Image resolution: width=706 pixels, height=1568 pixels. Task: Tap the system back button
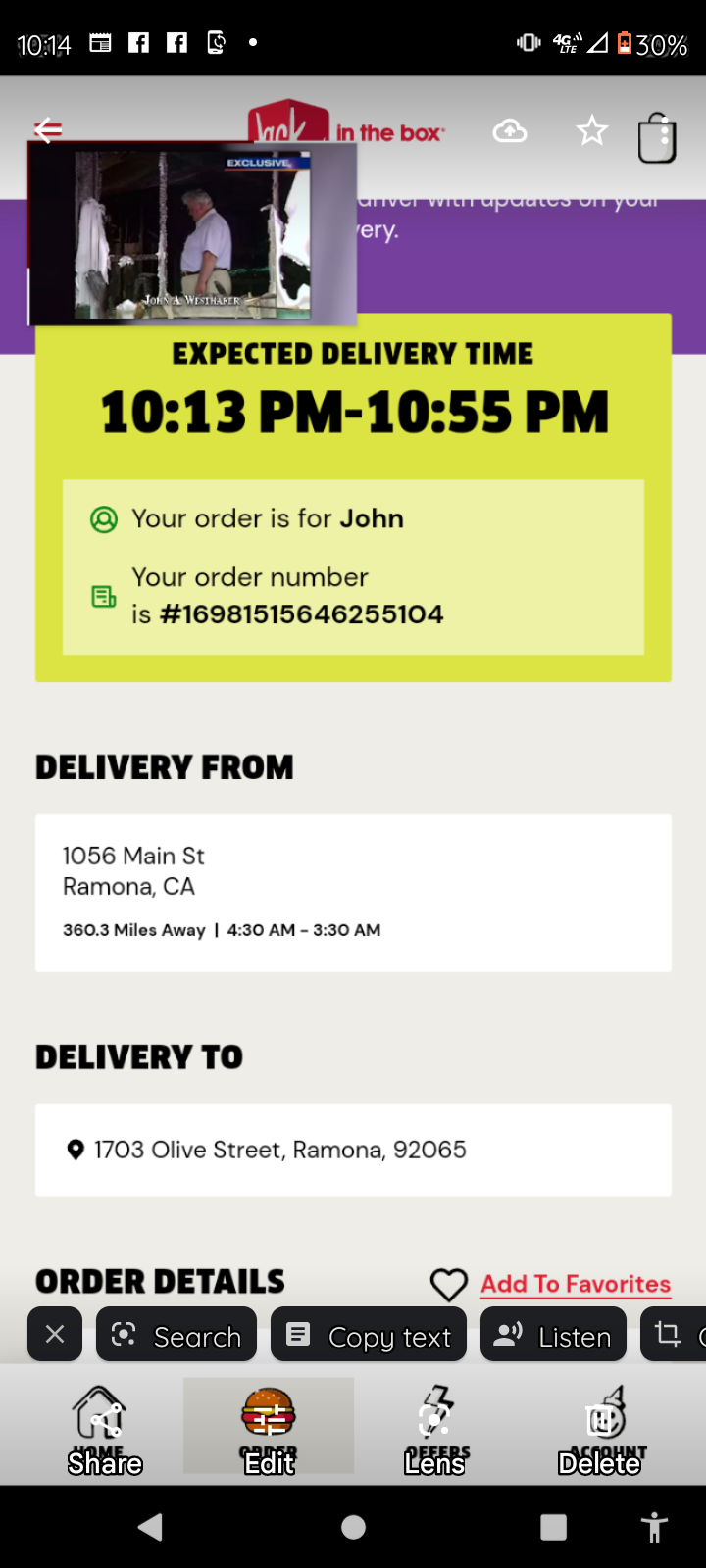(150, 1526)
